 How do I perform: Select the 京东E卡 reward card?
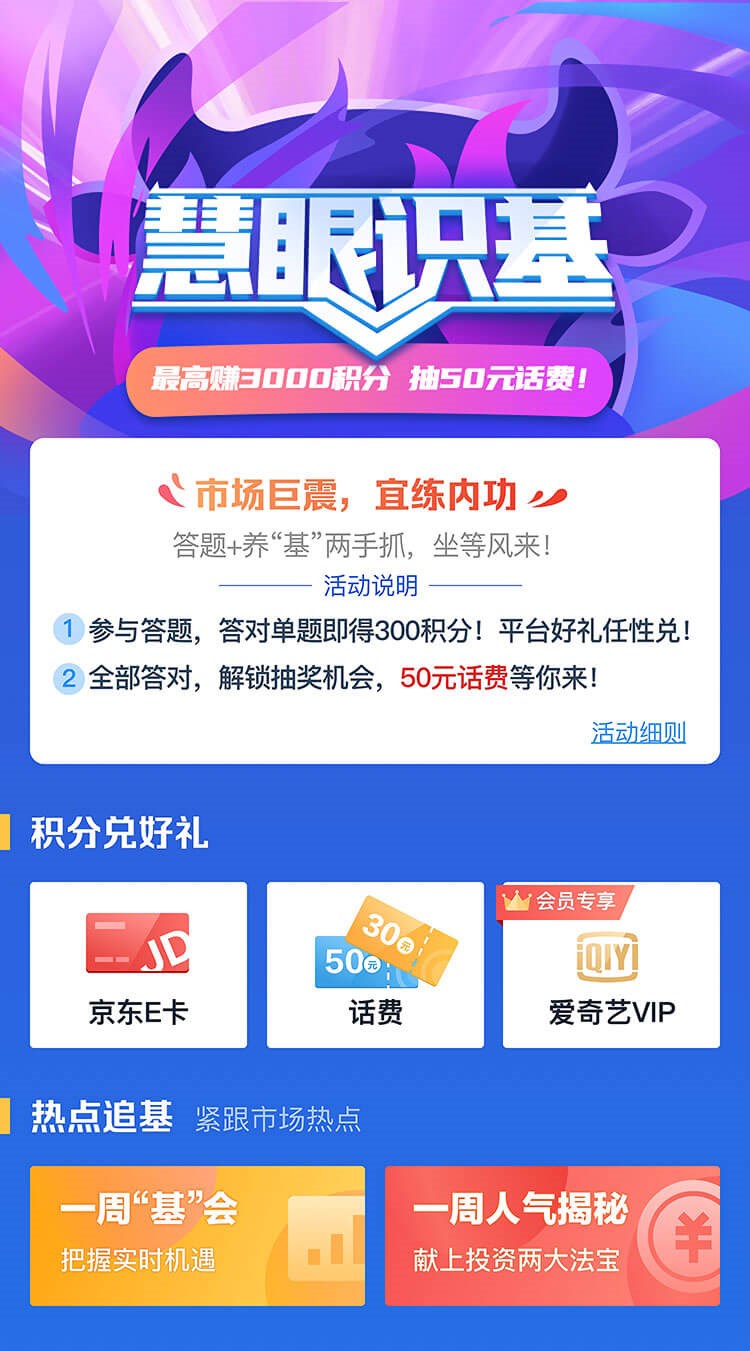click(x=138, y=965)
